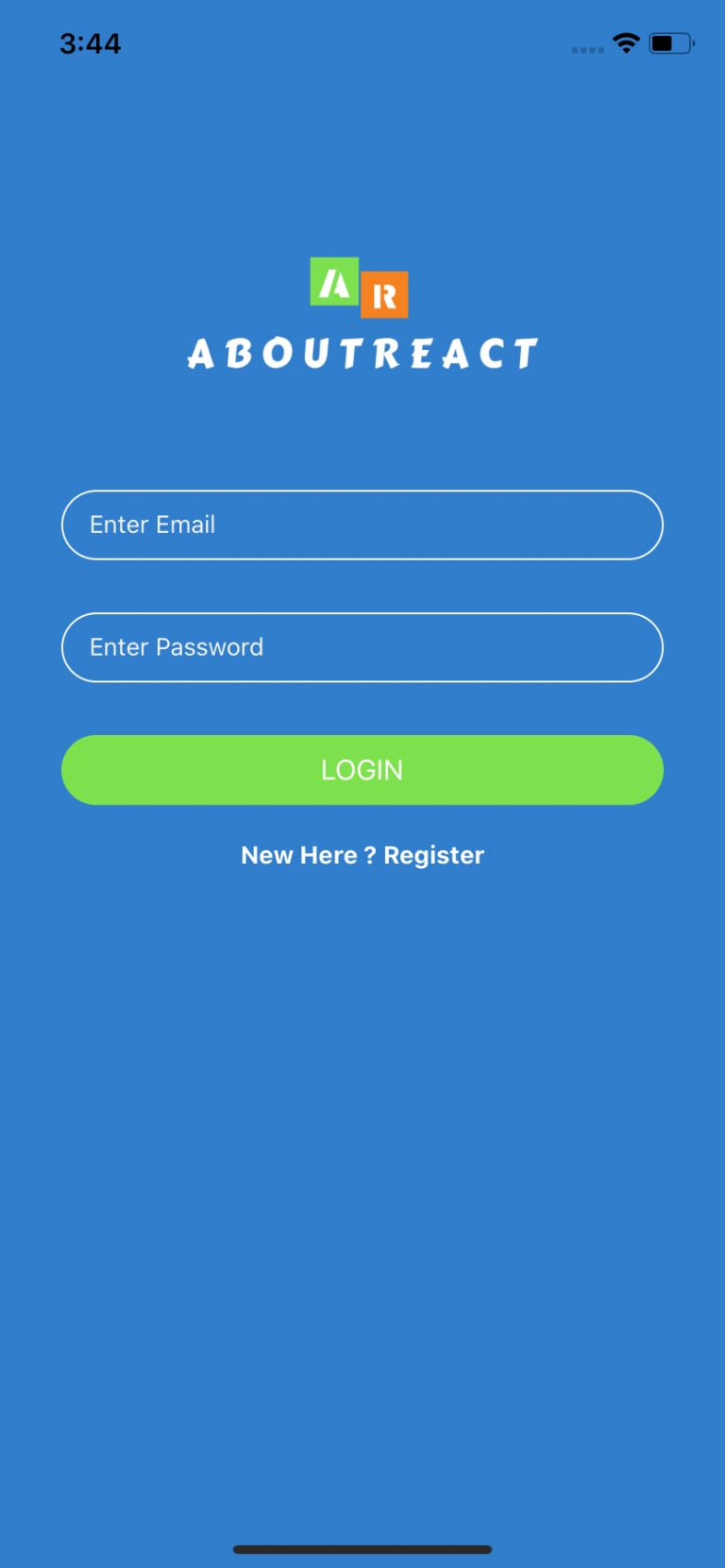Tap the ABOUTREACT wordmark text
725x1568 pixels.
362,353
